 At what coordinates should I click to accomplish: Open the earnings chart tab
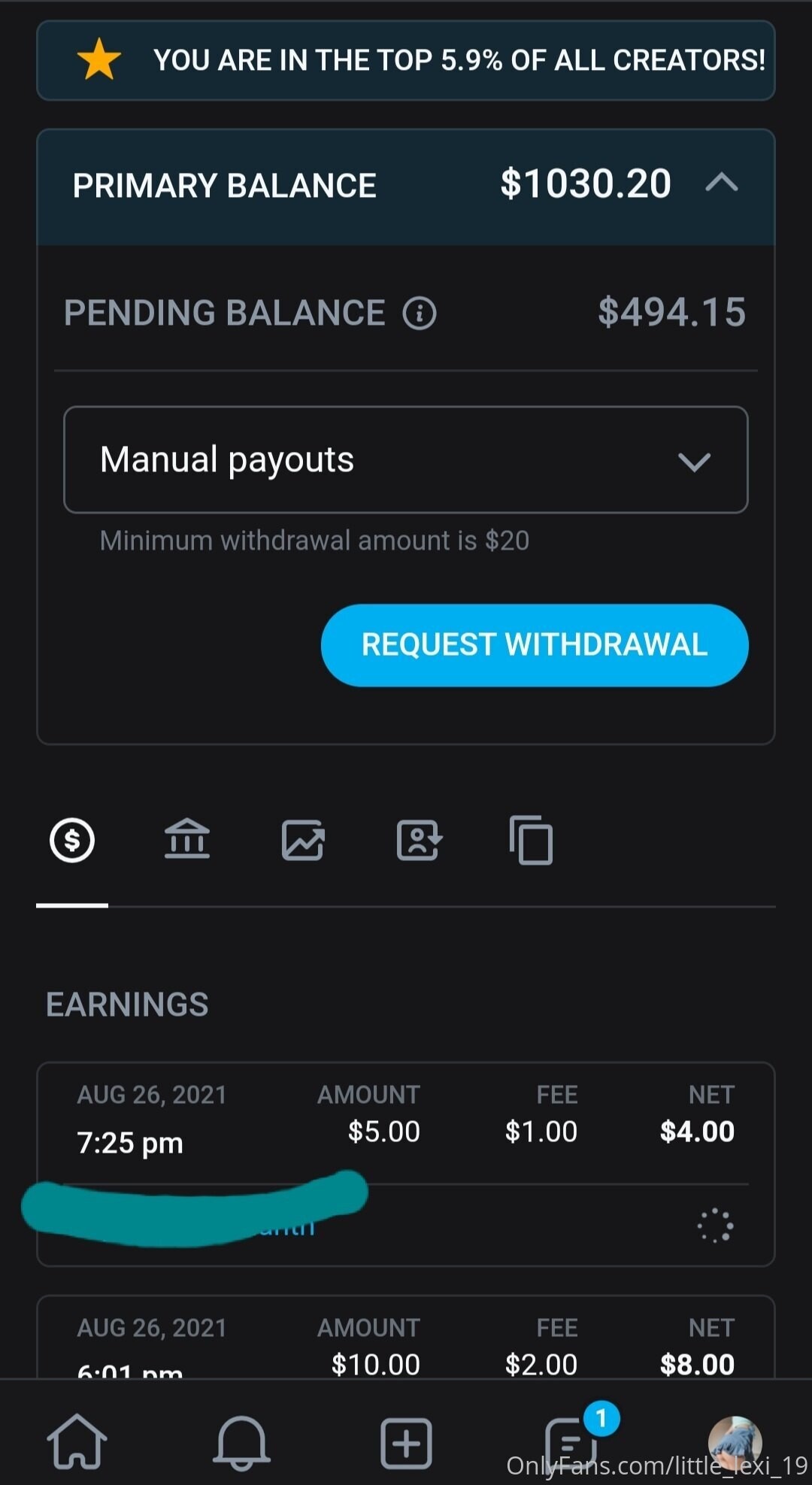point(302,841)
